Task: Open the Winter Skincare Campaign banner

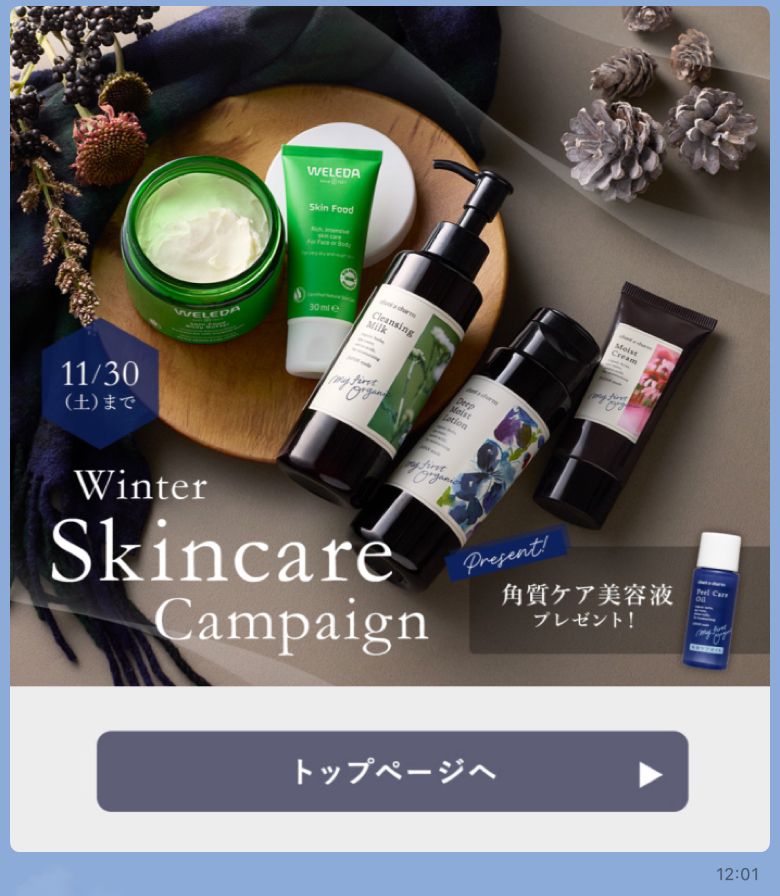Action: [x=390, y=345]
